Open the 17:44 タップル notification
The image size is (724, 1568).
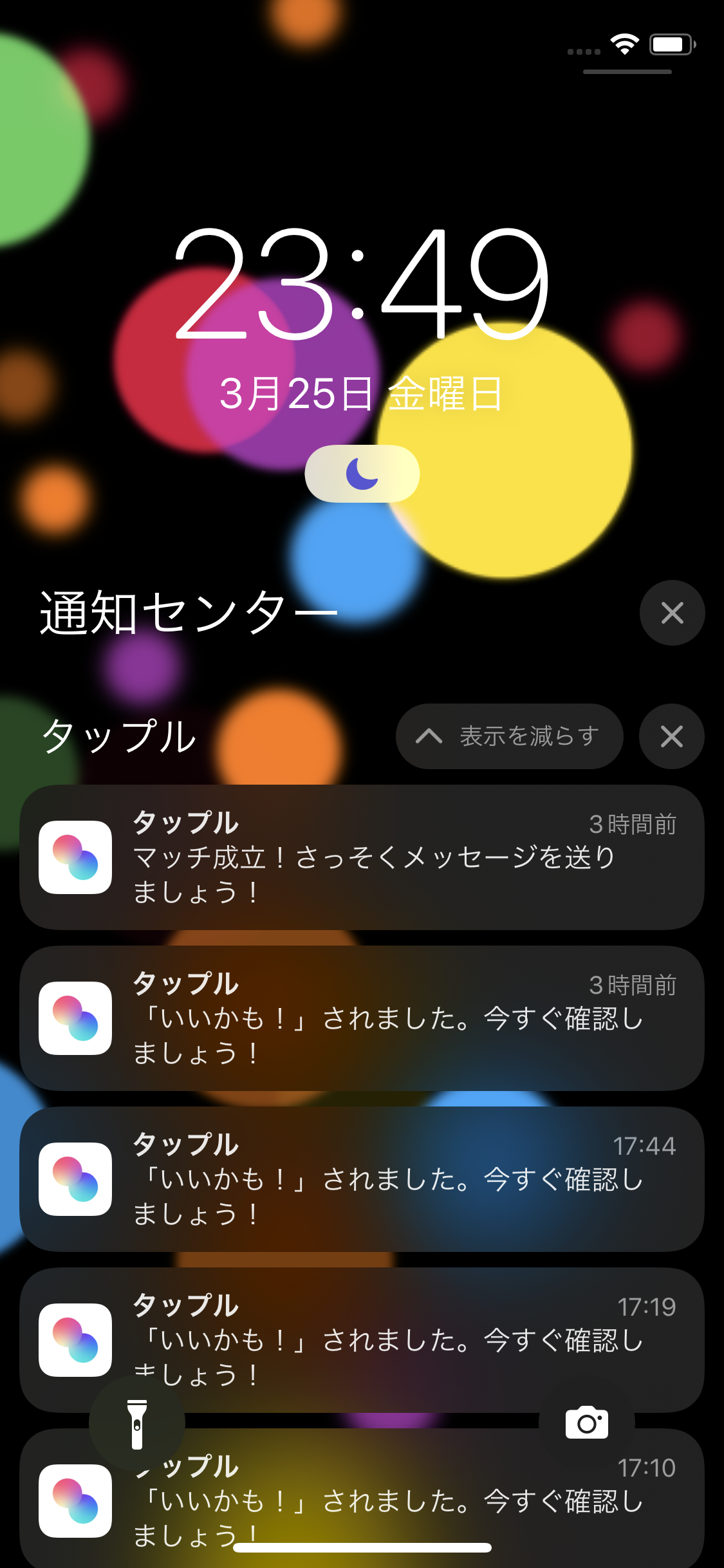coord(362,1179)
